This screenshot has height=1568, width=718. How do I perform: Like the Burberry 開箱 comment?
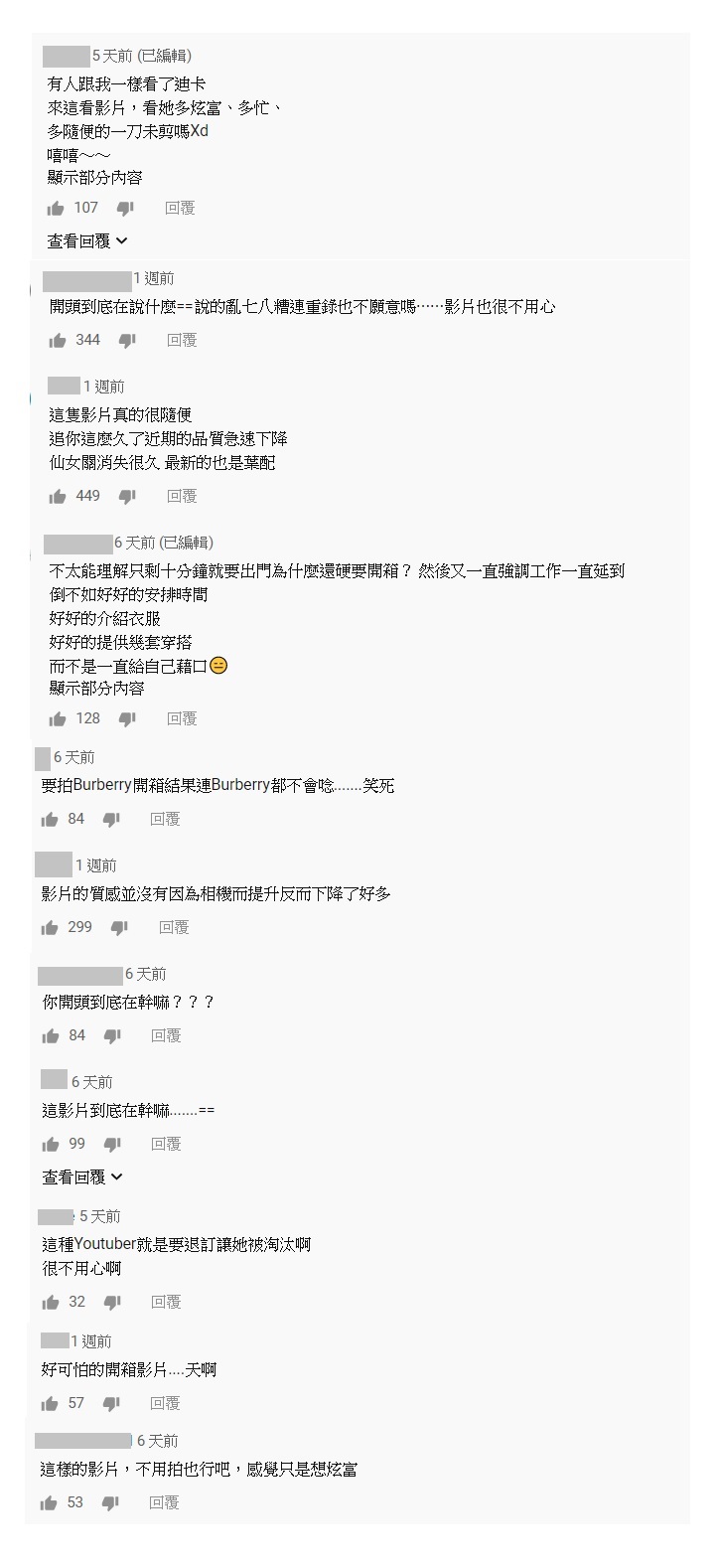pos(50,820)
